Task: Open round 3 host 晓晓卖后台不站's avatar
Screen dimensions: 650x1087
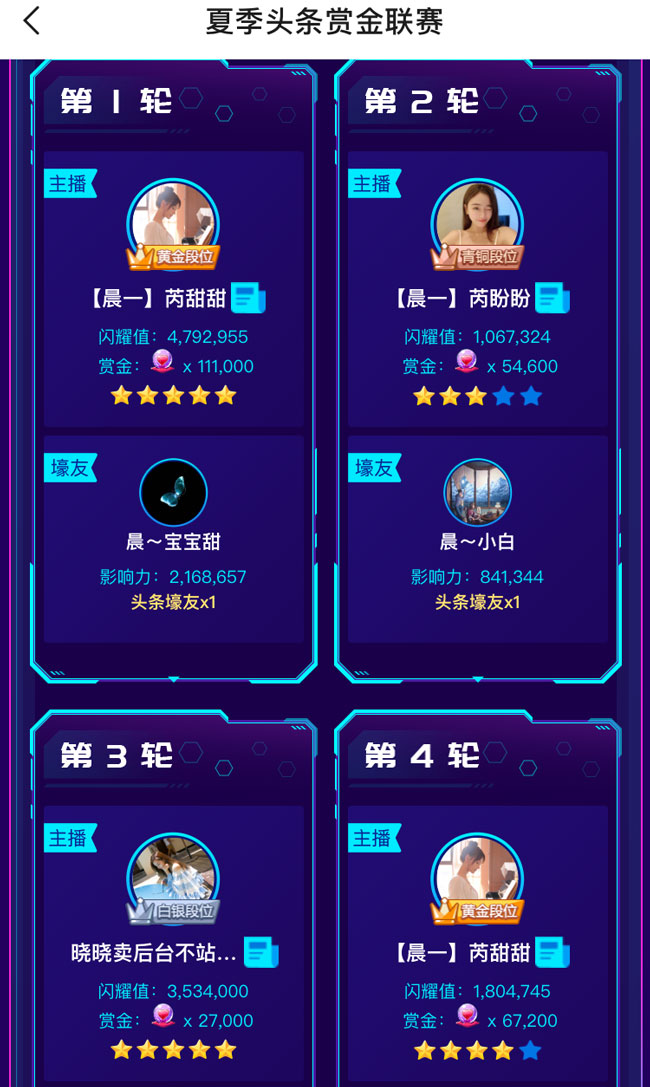Action: pos(173,873)
